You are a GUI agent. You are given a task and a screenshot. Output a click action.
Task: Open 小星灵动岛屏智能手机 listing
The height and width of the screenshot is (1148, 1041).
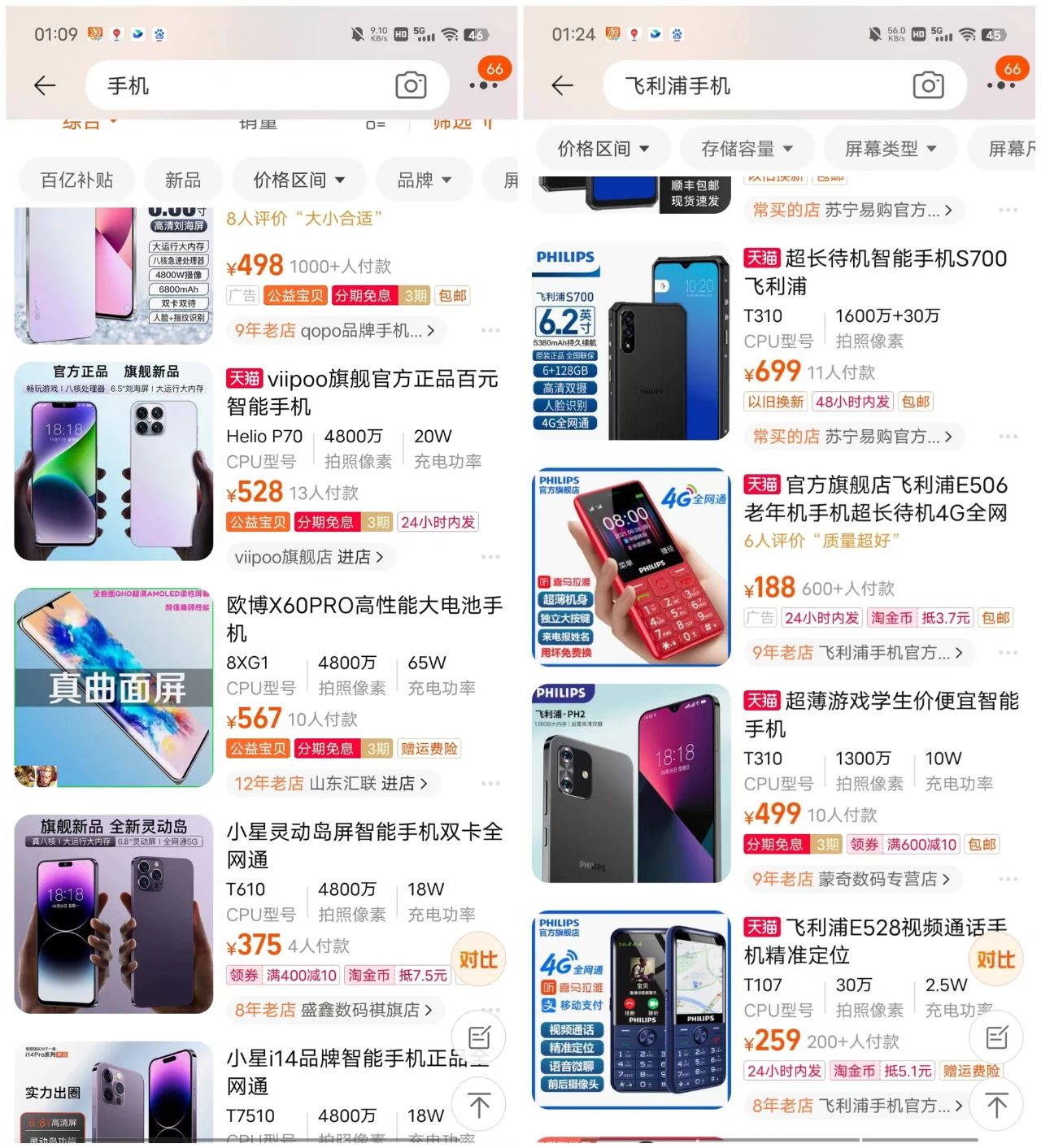point(364,845)
